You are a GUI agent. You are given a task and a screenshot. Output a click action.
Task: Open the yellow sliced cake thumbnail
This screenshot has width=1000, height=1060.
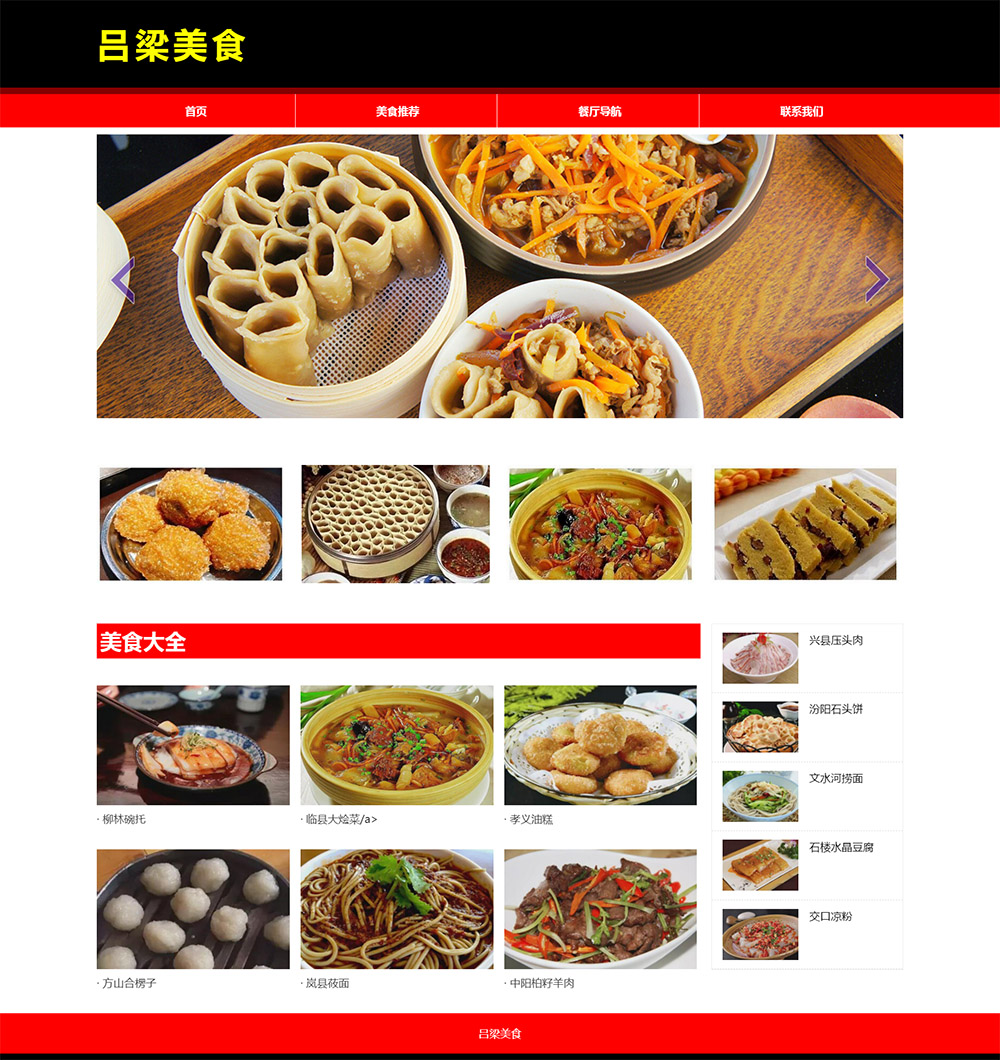pyautogui.click(x=805, y=524)
